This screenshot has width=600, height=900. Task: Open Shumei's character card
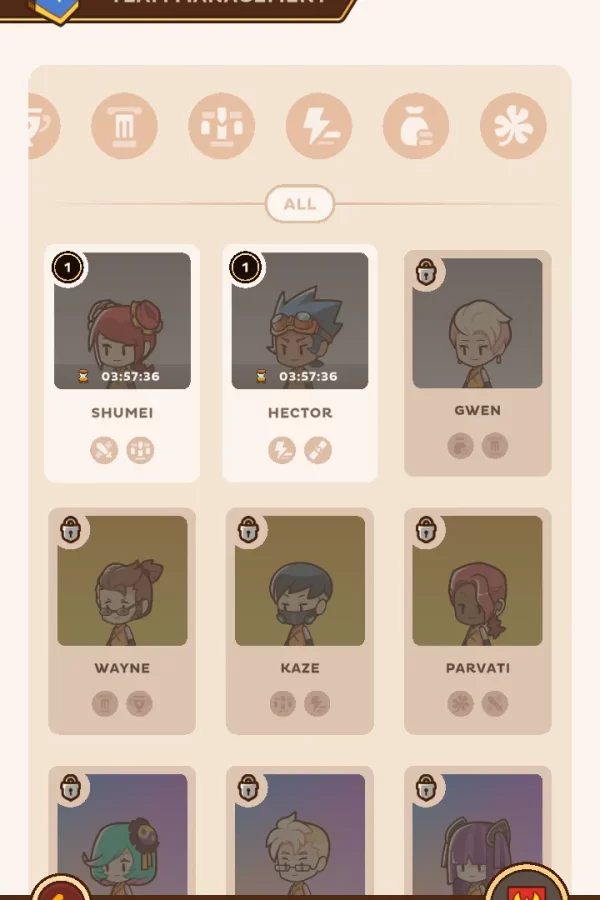122,363
